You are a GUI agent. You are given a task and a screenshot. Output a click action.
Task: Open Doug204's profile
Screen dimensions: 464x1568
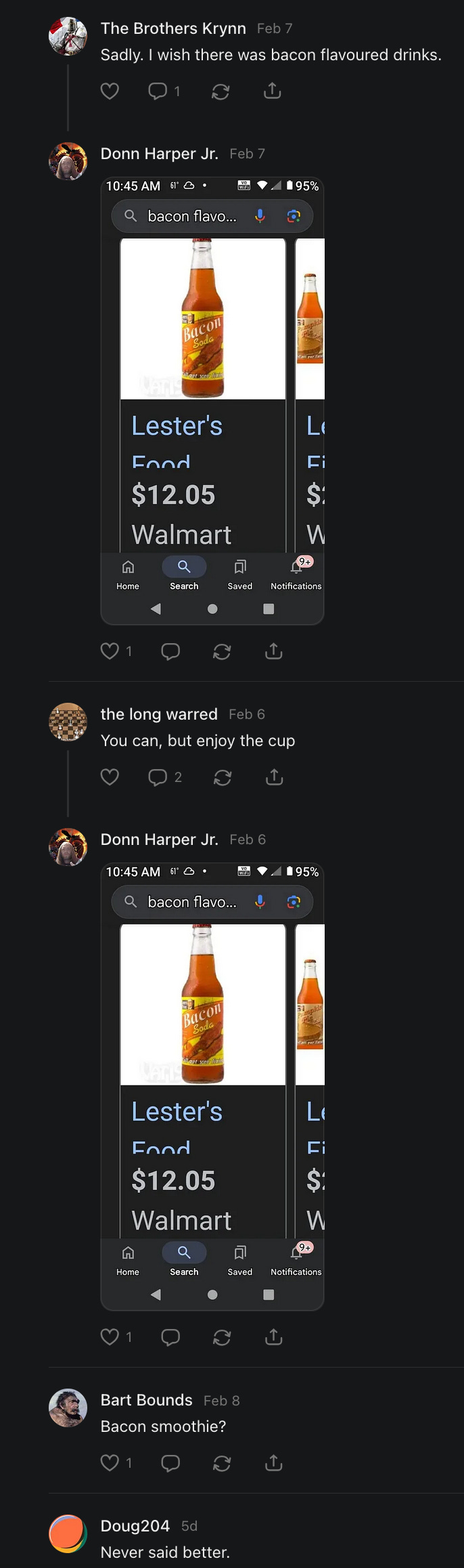(x=135, y=1526)
